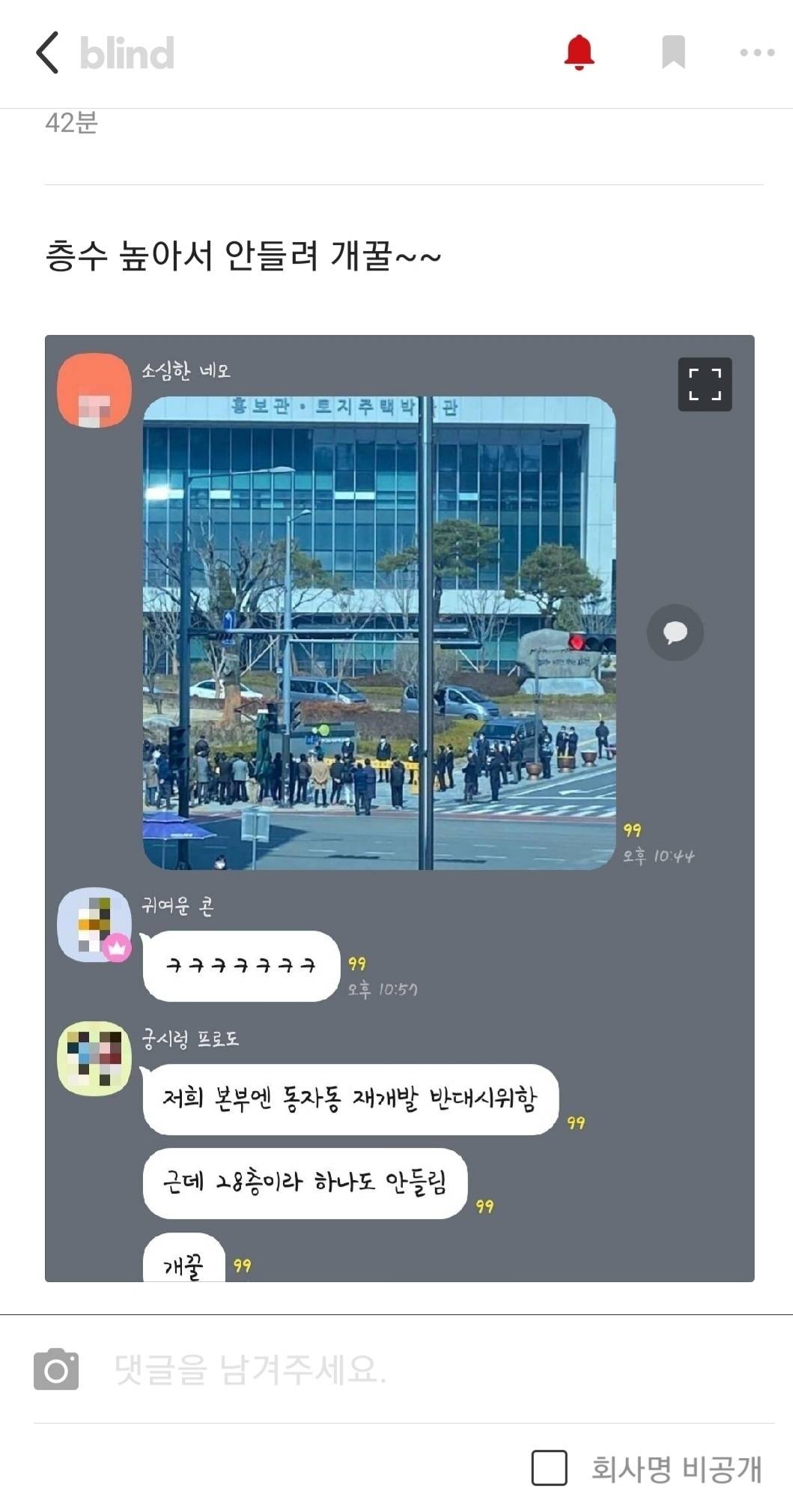Image resolution: width=793 pixels, height=1512 pixels.
Task: Check the 회사명 비공개 box
Action: pos(549,1467)
